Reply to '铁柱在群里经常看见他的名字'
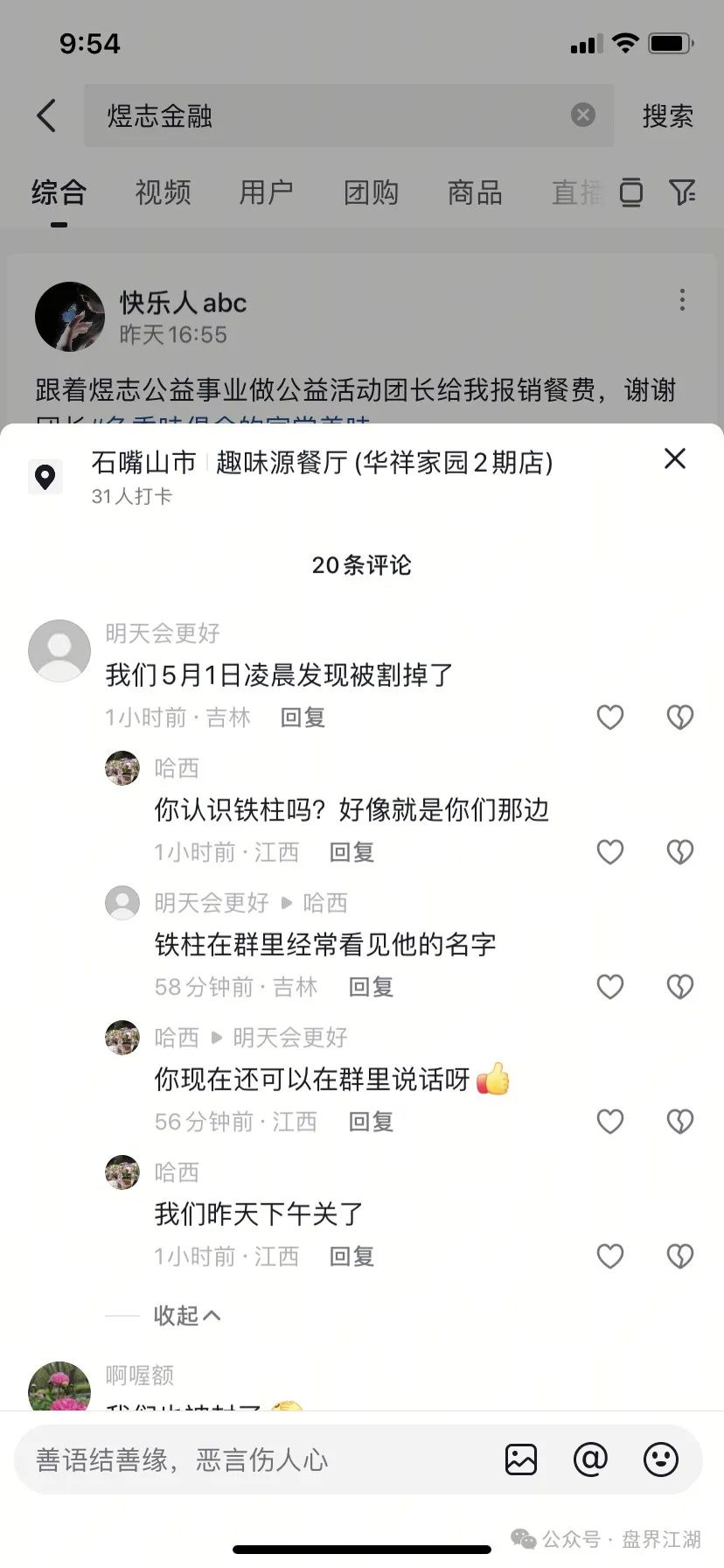724x1568 pixels. (x=371, y=987)
